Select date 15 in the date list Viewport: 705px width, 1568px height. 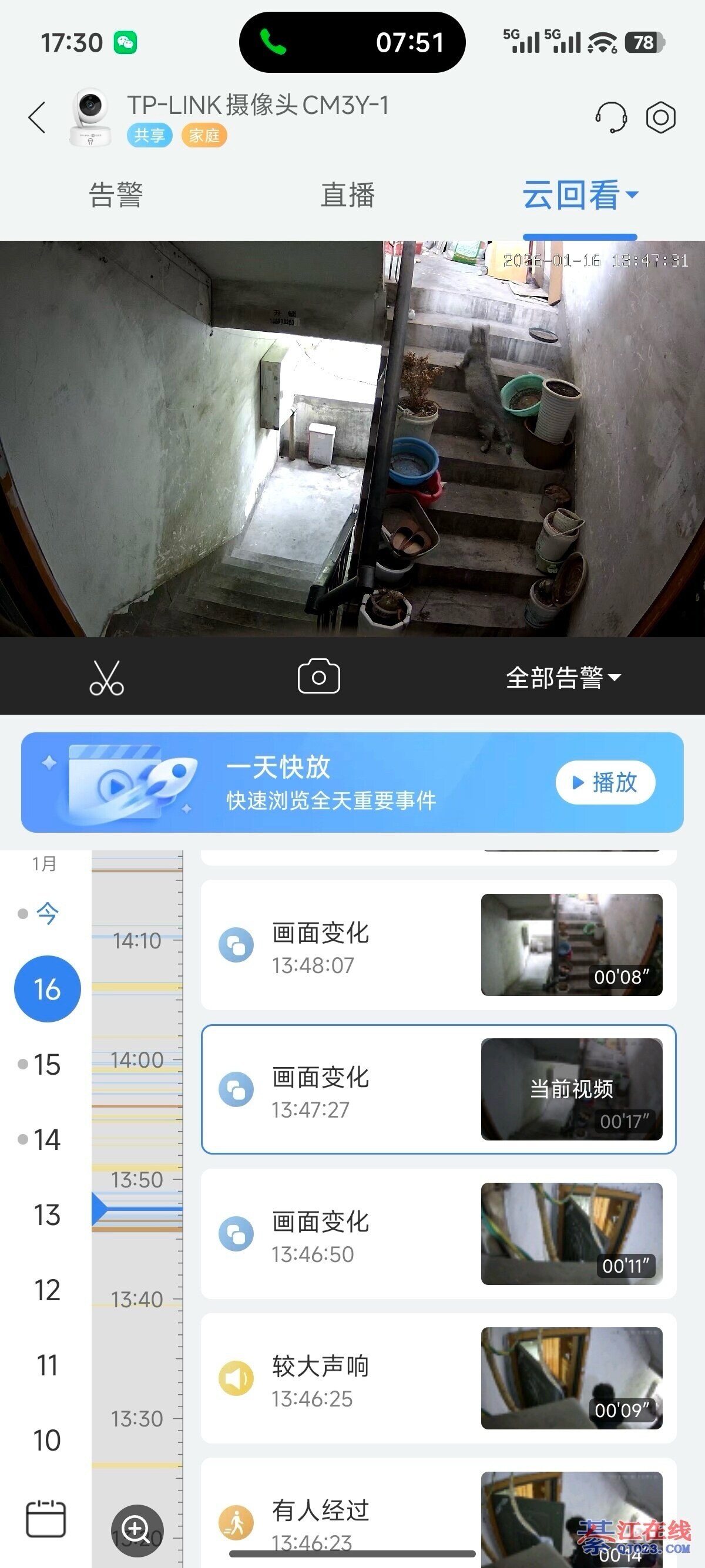47,1065
